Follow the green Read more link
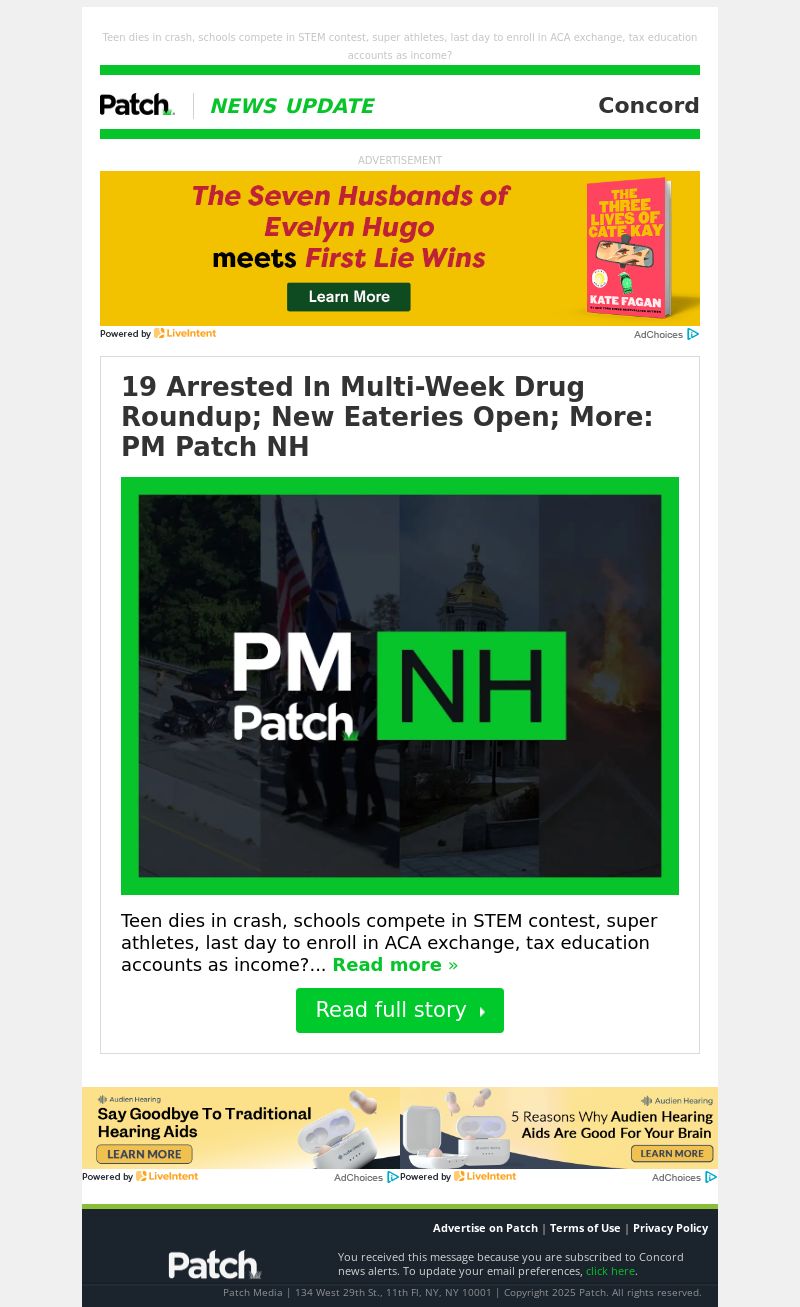Viewport: 800px width, 1307px height. click(394, 965)
